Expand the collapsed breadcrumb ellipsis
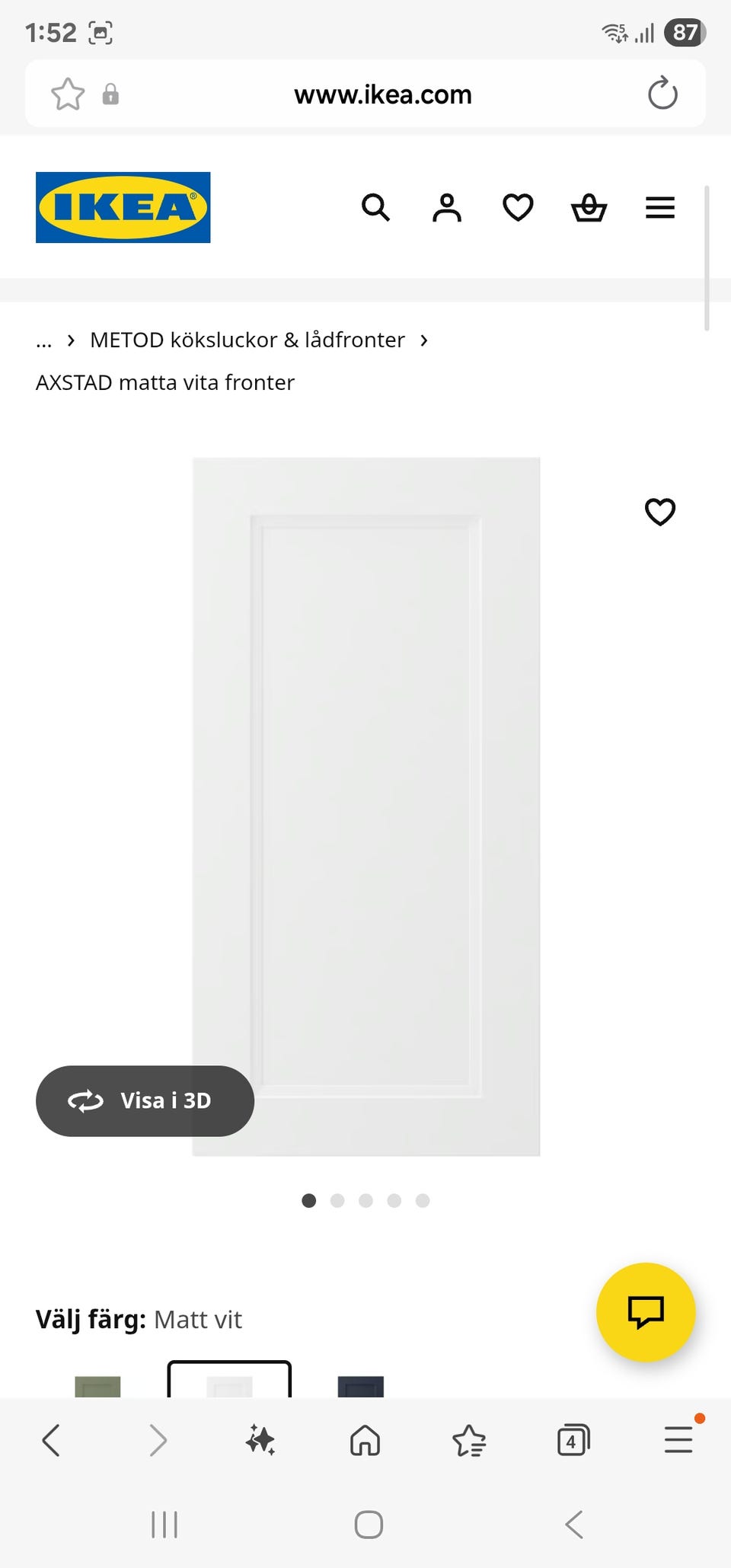 (44, 340)
